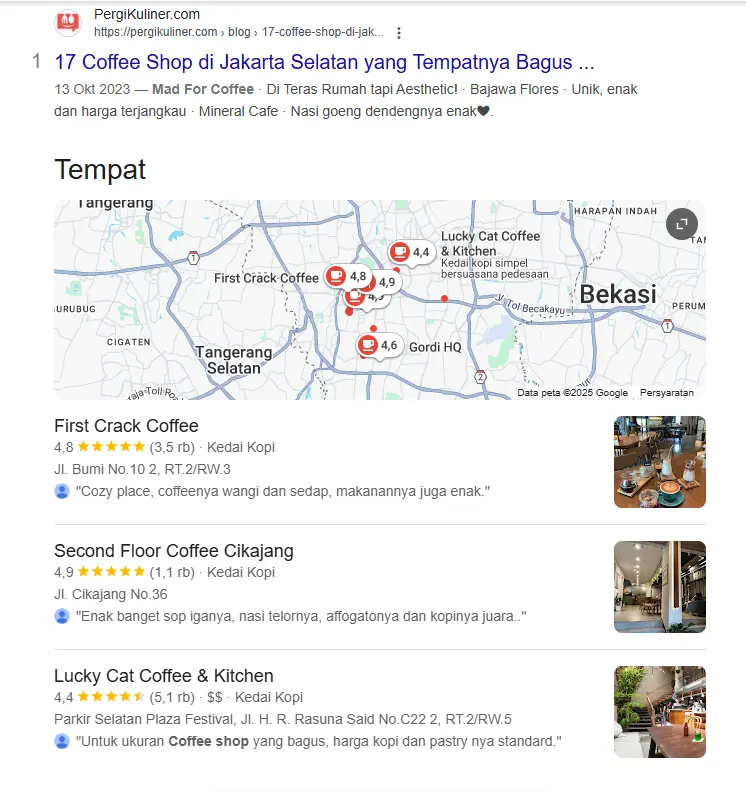This screenshot has height=791, width=746.
Task: Select the 4,8 First Crack Coffee map pin
Action: tap(347, 276)
